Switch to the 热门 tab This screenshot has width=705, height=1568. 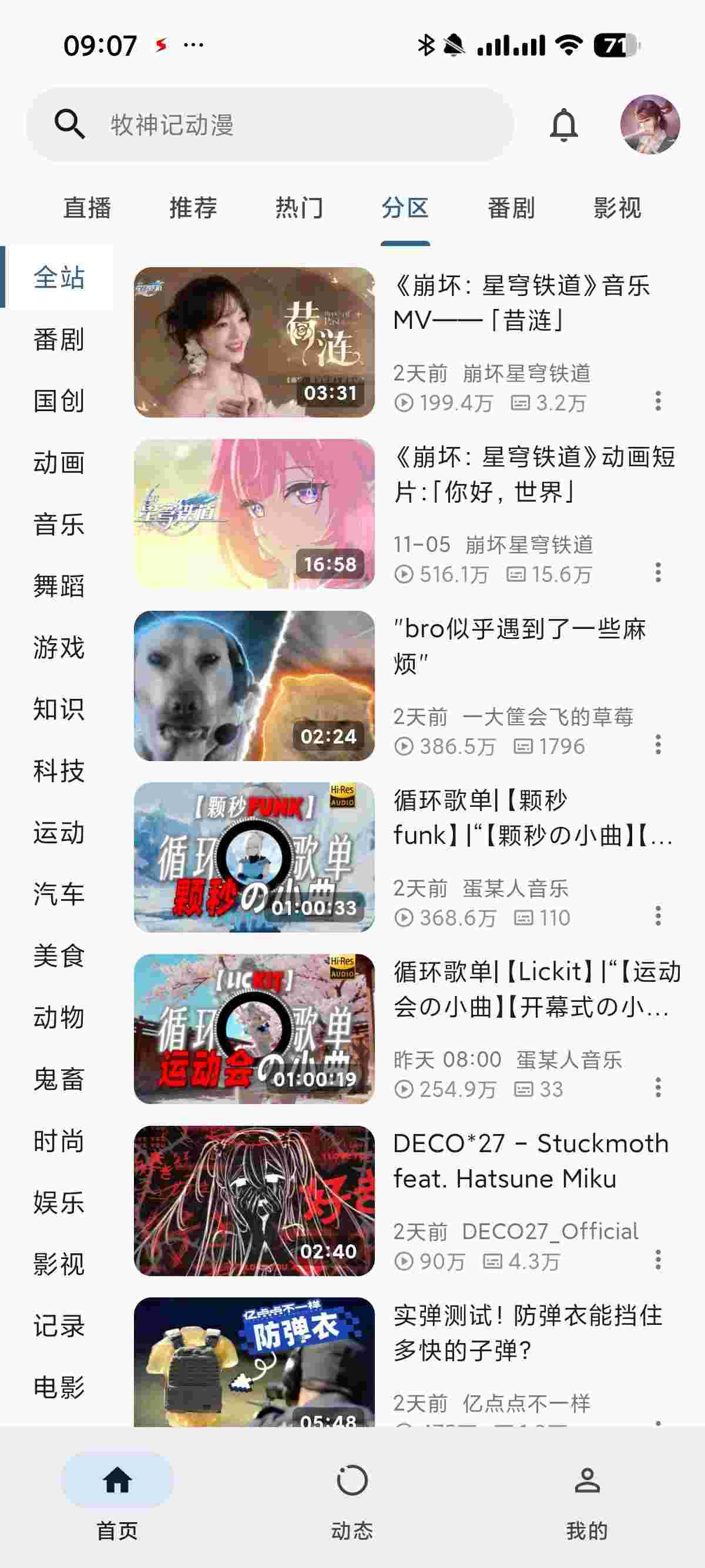[299, 207]
